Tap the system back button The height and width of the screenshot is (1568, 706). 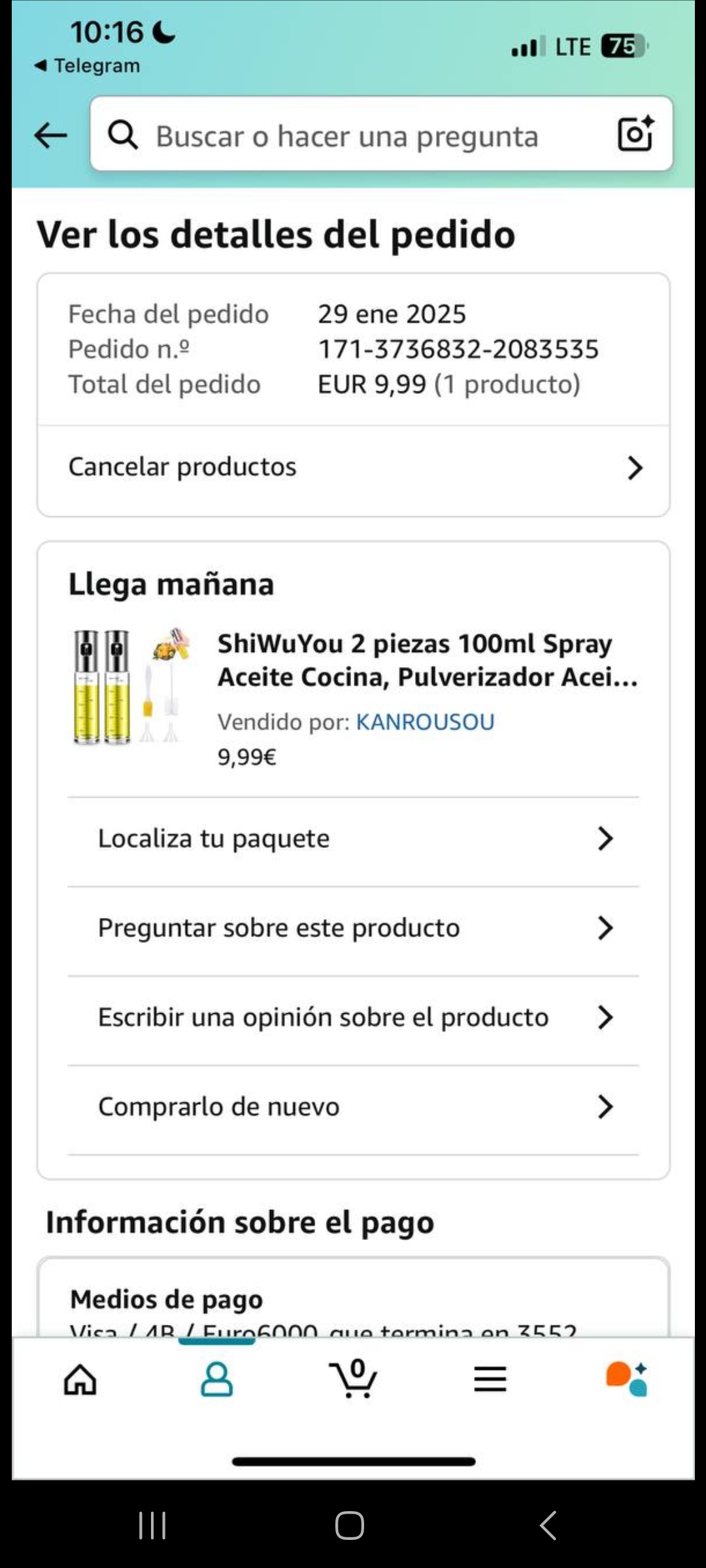tap(548, 1526)
